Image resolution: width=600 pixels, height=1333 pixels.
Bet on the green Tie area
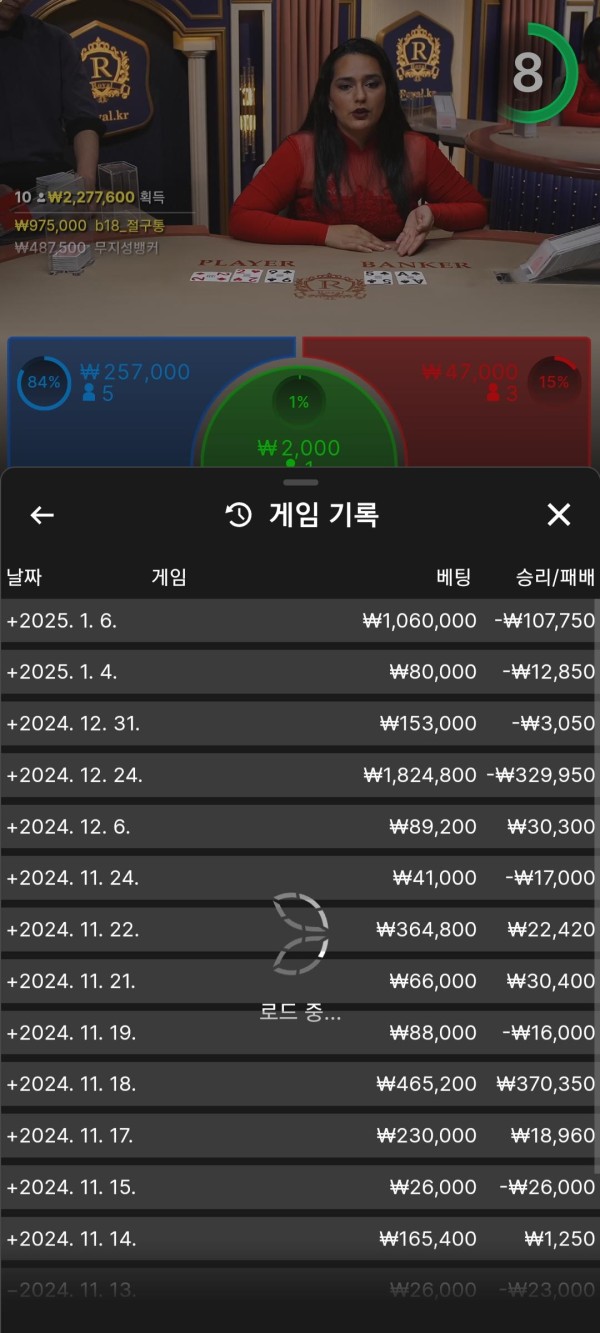(x=299, y=430)
